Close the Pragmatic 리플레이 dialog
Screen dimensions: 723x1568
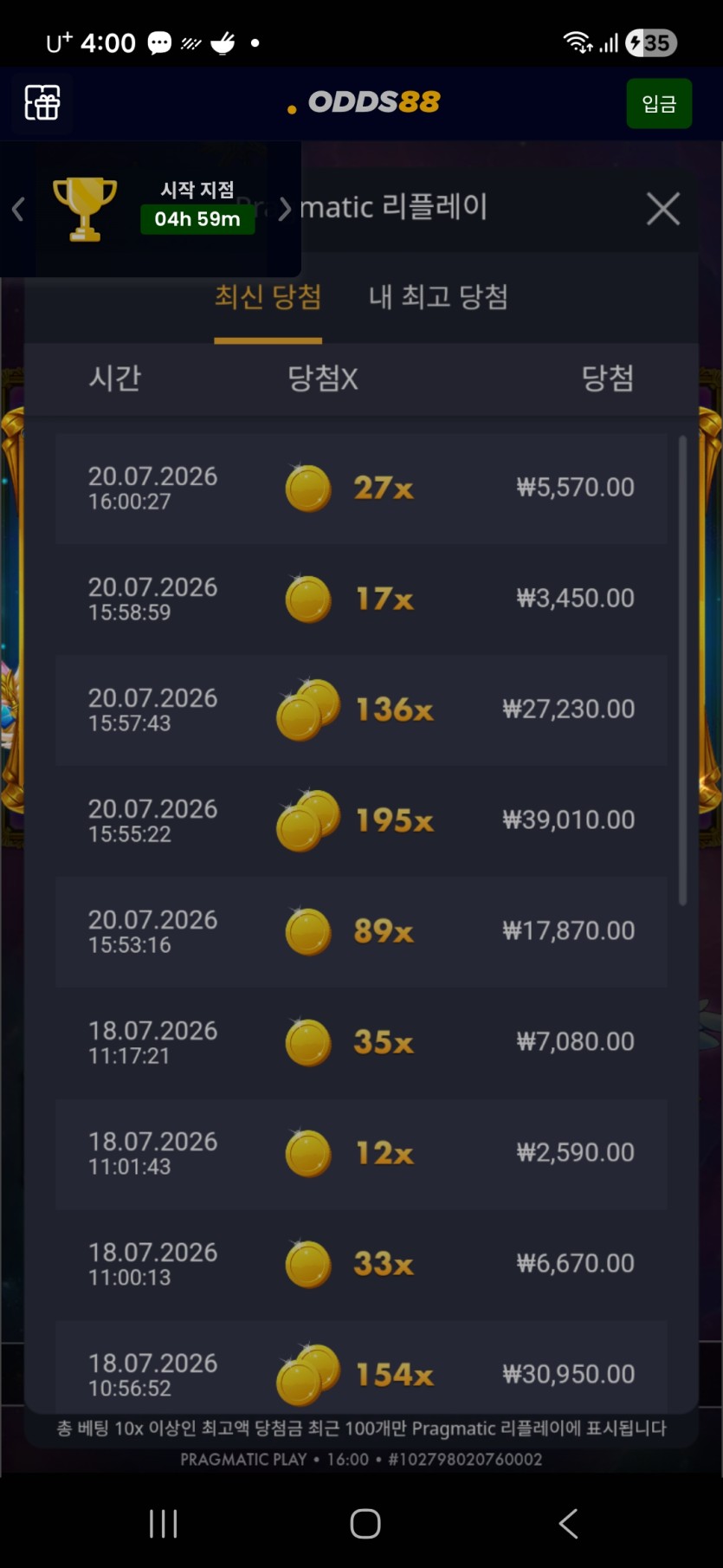[663, 209]
